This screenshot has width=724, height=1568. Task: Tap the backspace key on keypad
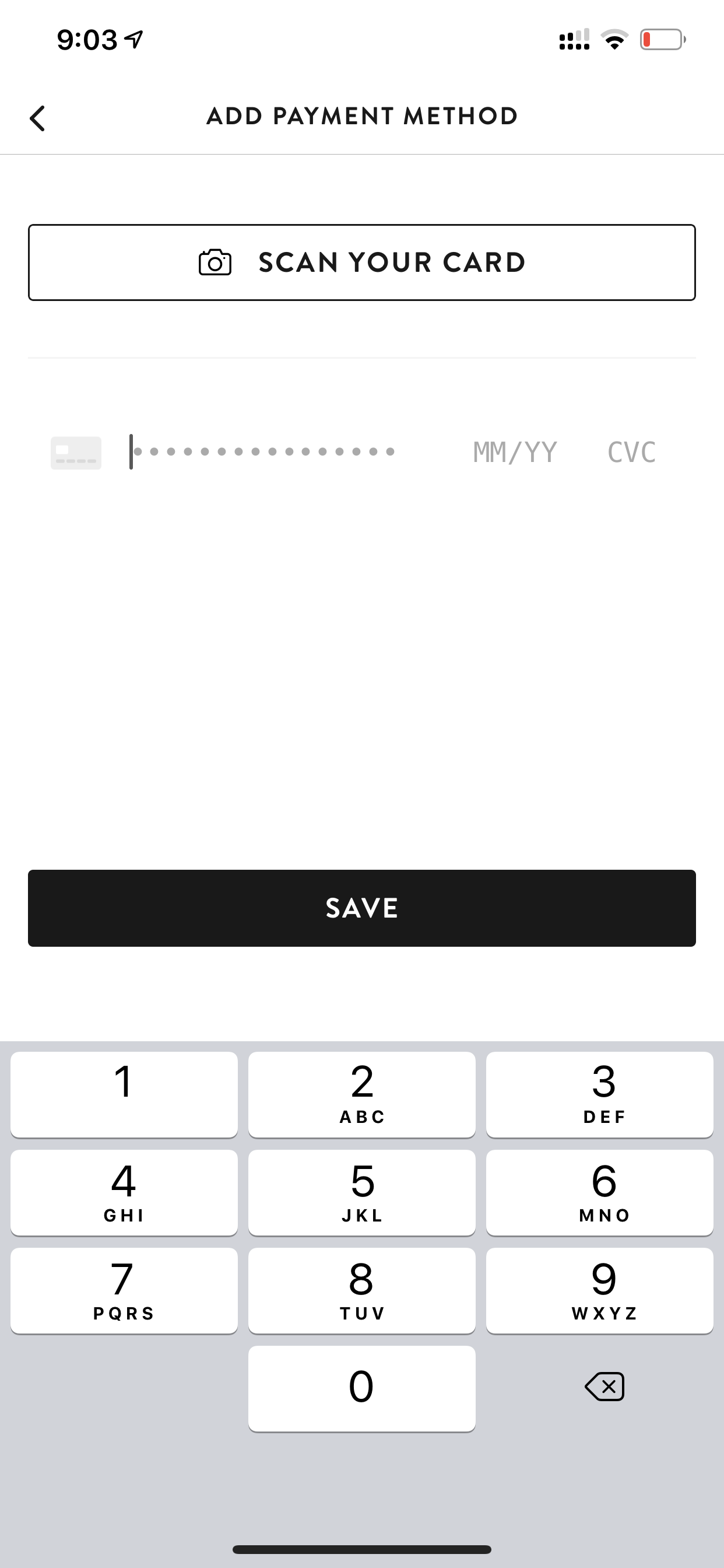603,1387
